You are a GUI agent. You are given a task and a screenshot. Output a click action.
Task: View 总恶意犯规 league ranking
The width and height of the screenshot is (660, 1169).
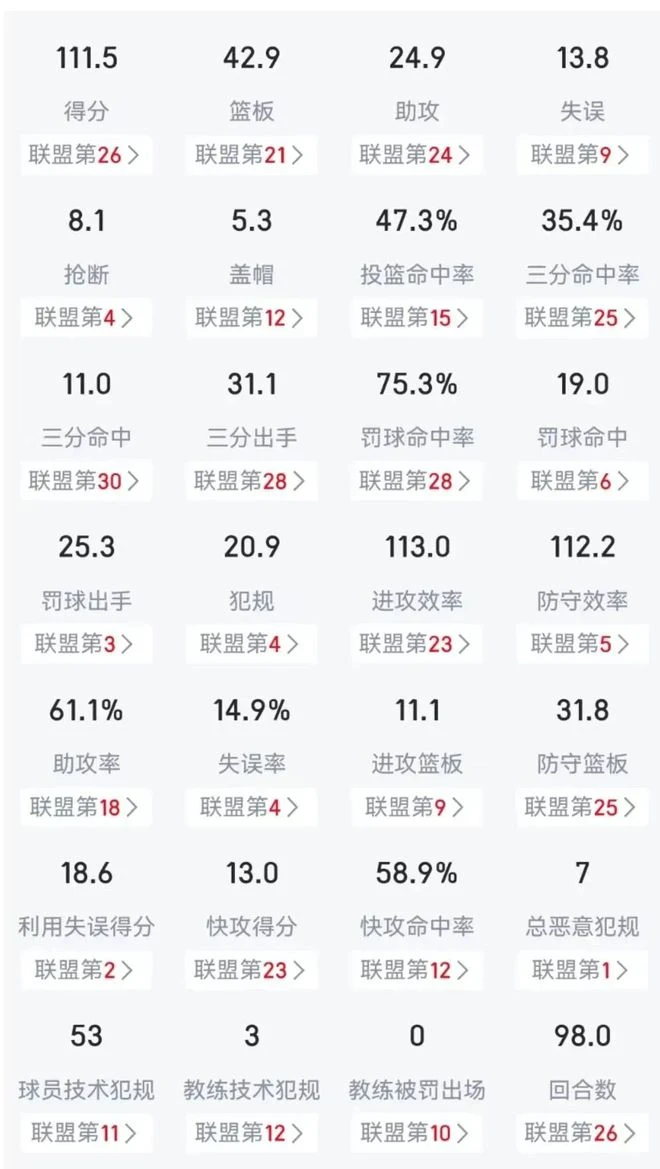click(x=582, y=970)
